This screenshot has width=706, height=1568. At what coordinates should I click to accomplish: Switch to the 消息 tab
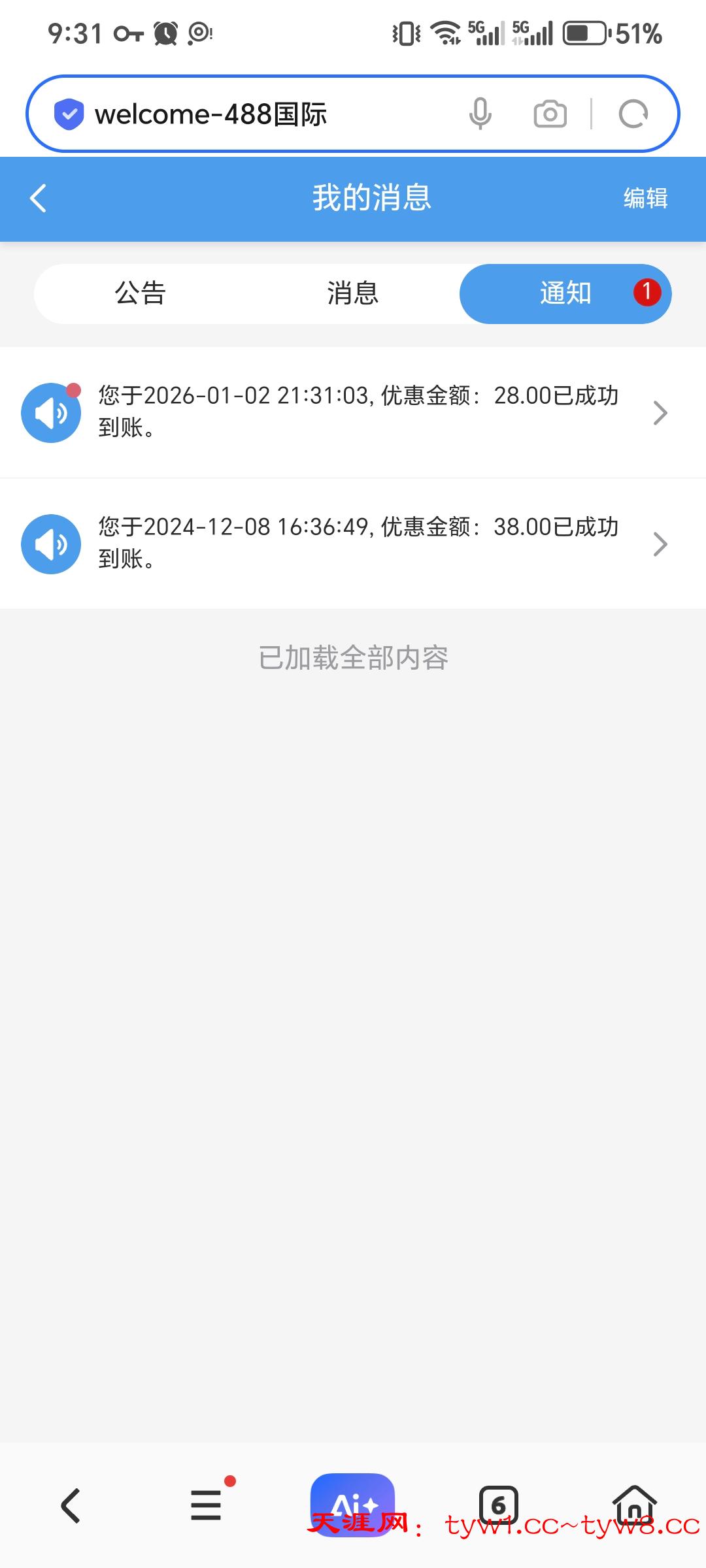pyautogui.click(x=353, y=293)
